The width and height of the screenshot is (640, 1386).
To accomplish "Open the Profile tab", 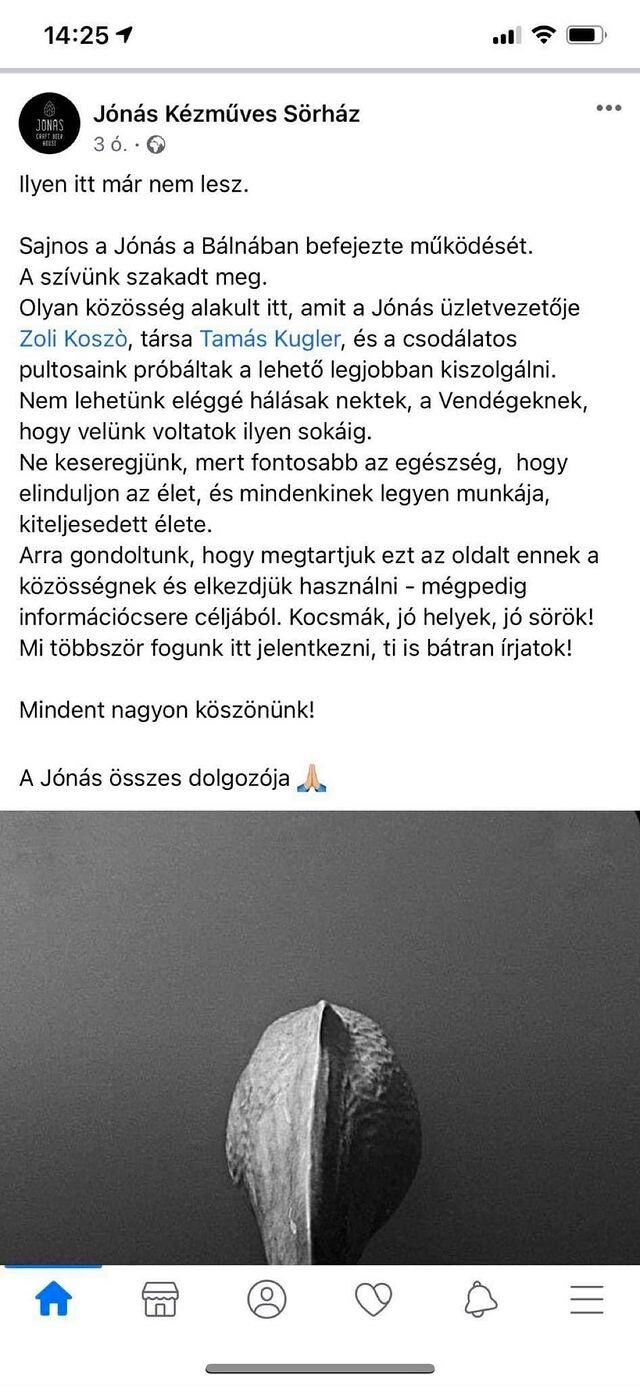I will (x=267, y=1299).
